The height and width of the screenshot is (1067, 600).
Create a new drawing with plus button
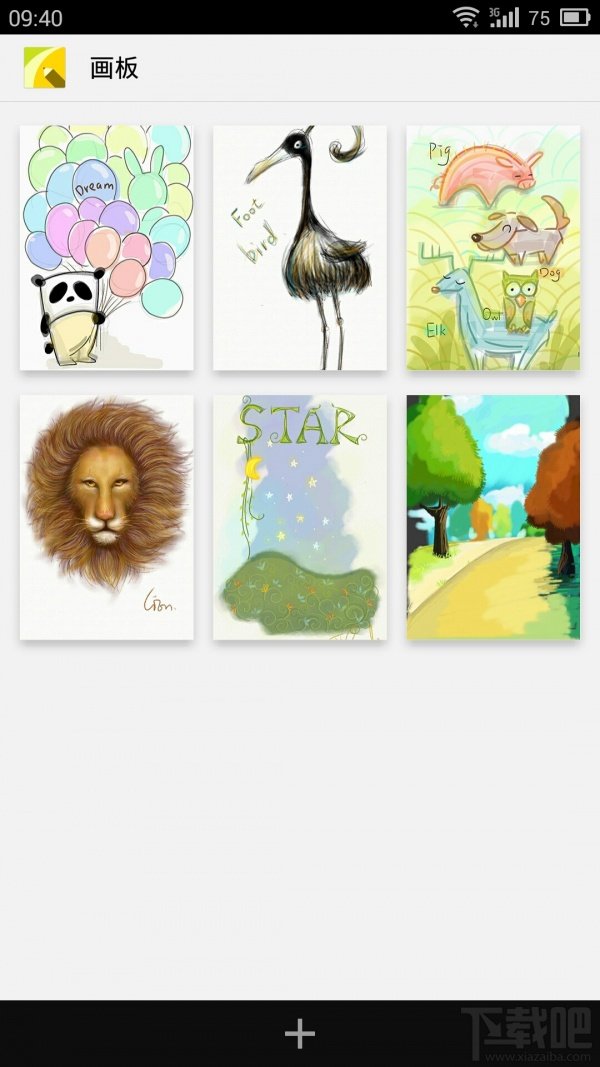click(x=300, y=1034)
